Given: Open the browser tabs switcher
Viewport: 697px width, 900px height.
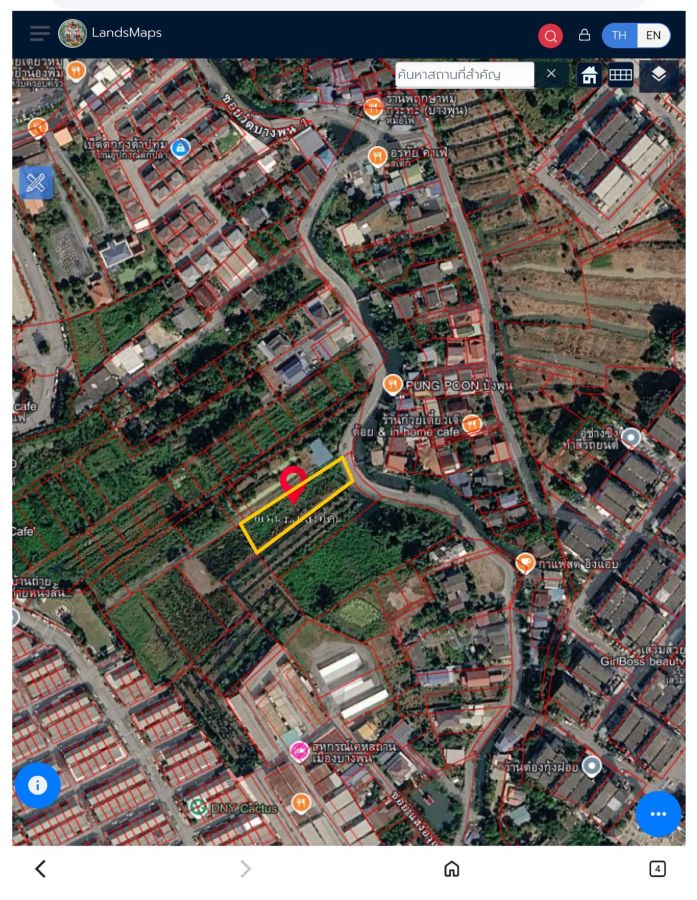Looking at the screenshot, I should click(x=657, y=869).
